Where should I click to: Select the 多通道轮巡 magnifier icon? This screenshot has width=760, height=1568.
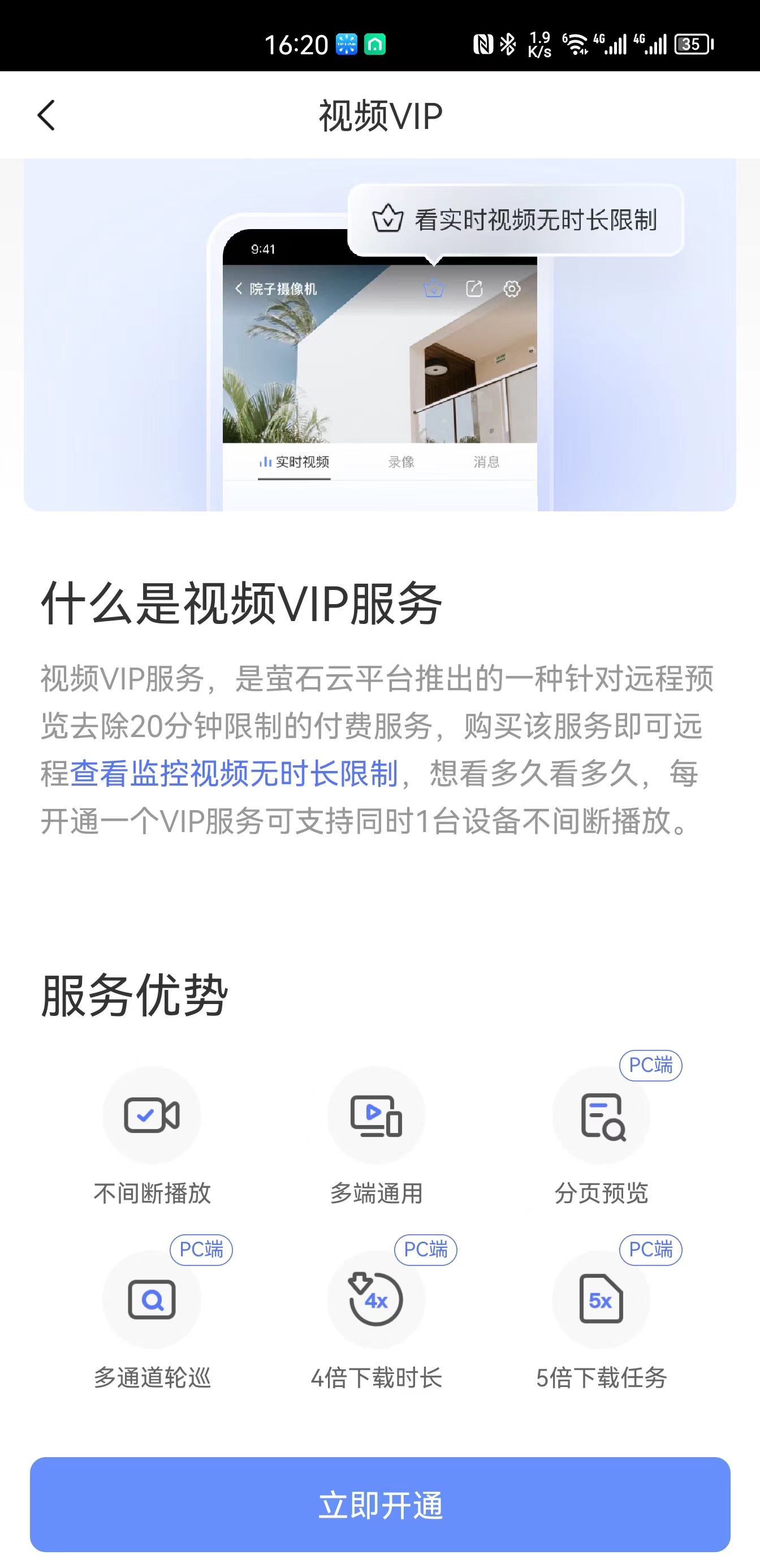click(x=152, y=1300)
